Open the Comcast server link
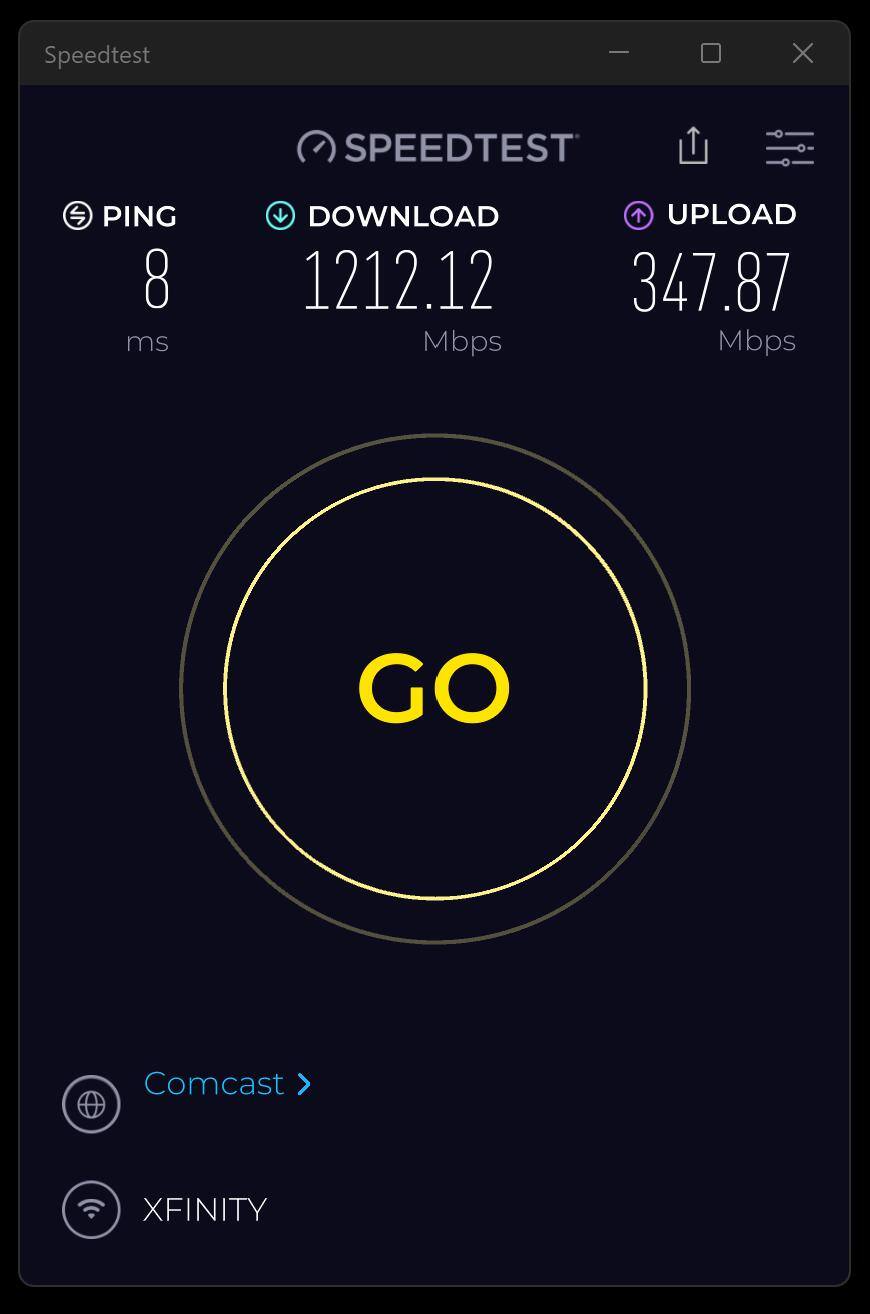Image resolution: width=870 pixels, height=1314 pixels. 227,1084
